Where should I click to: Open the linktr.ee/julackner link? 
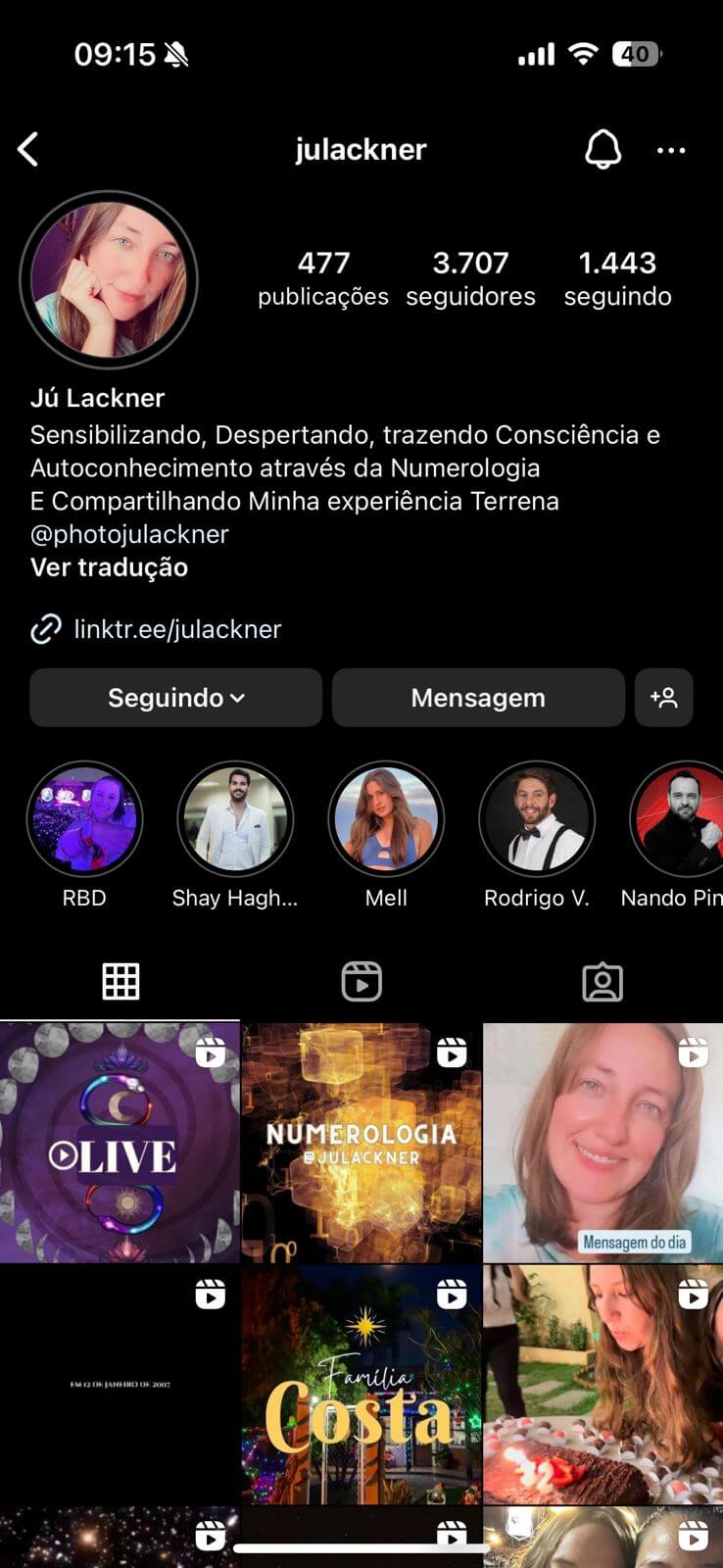tap(177, 629)
